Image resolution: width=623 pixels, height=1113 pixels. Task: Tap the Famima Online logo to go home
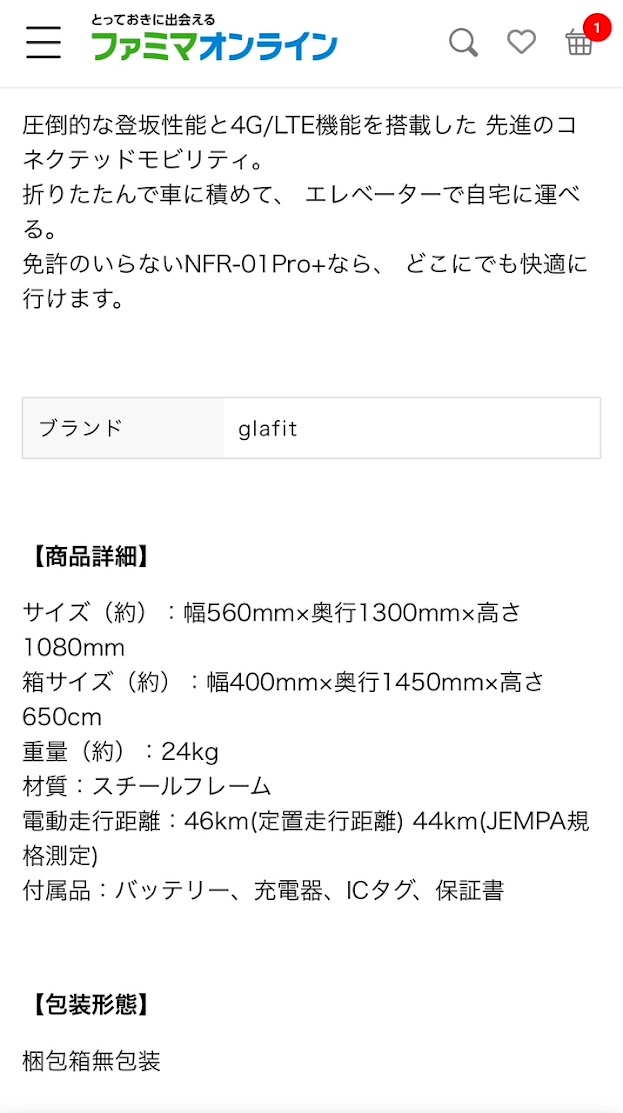214,40
